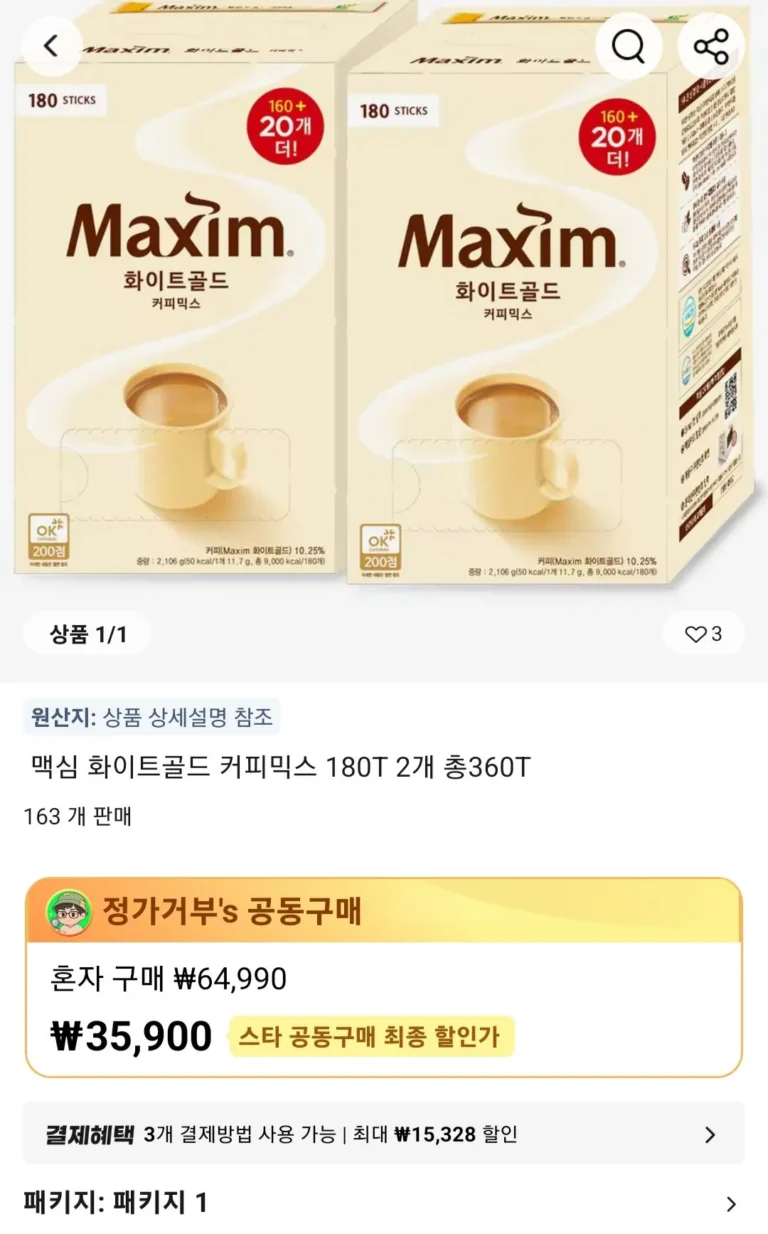Open 정가거부's 공동구매 group buy banner
This screenshot has height=1234, width=768.
click(384, 911)
